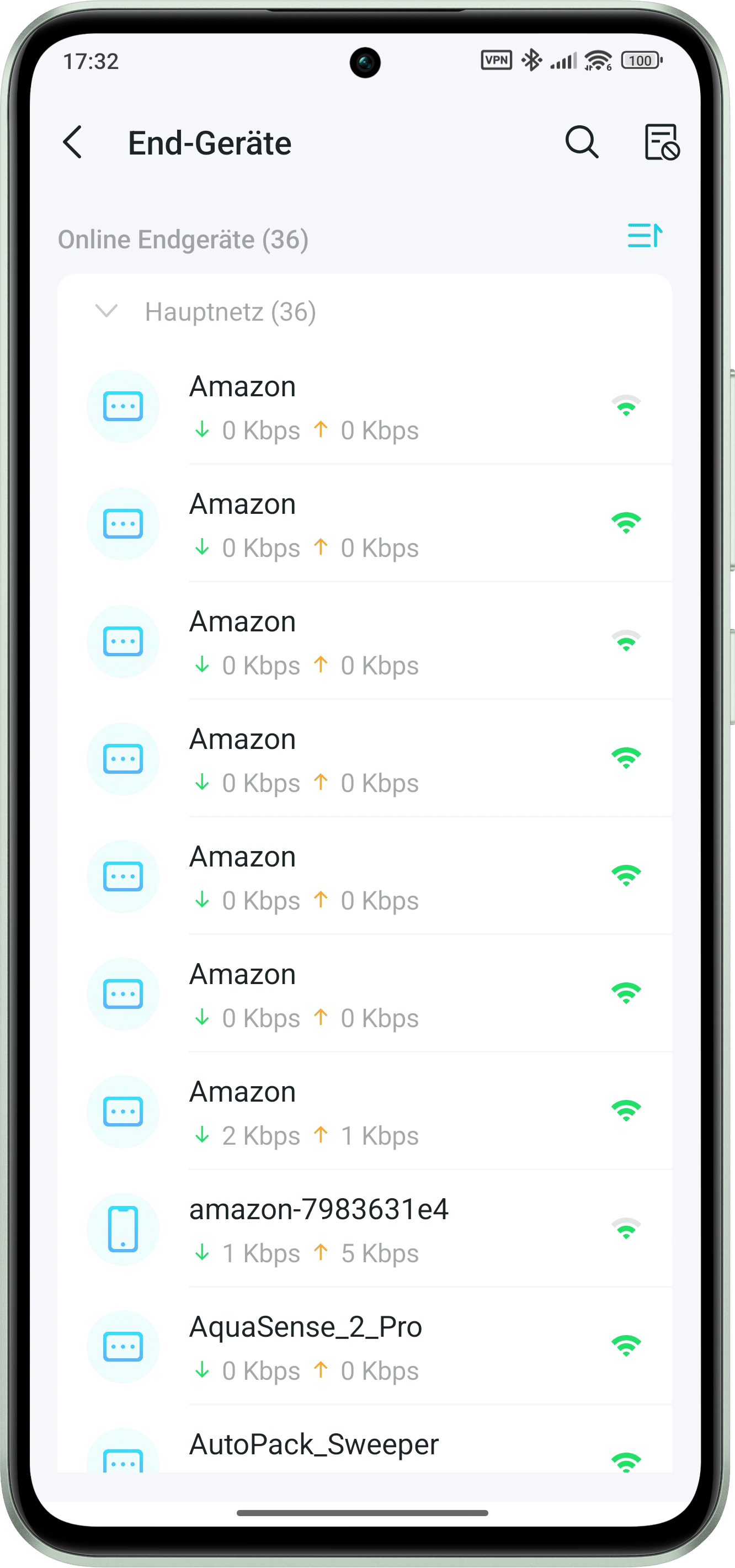Open the blocked devices list icon
Viewport: 735px width, 1568px height.
click(661, 142)
